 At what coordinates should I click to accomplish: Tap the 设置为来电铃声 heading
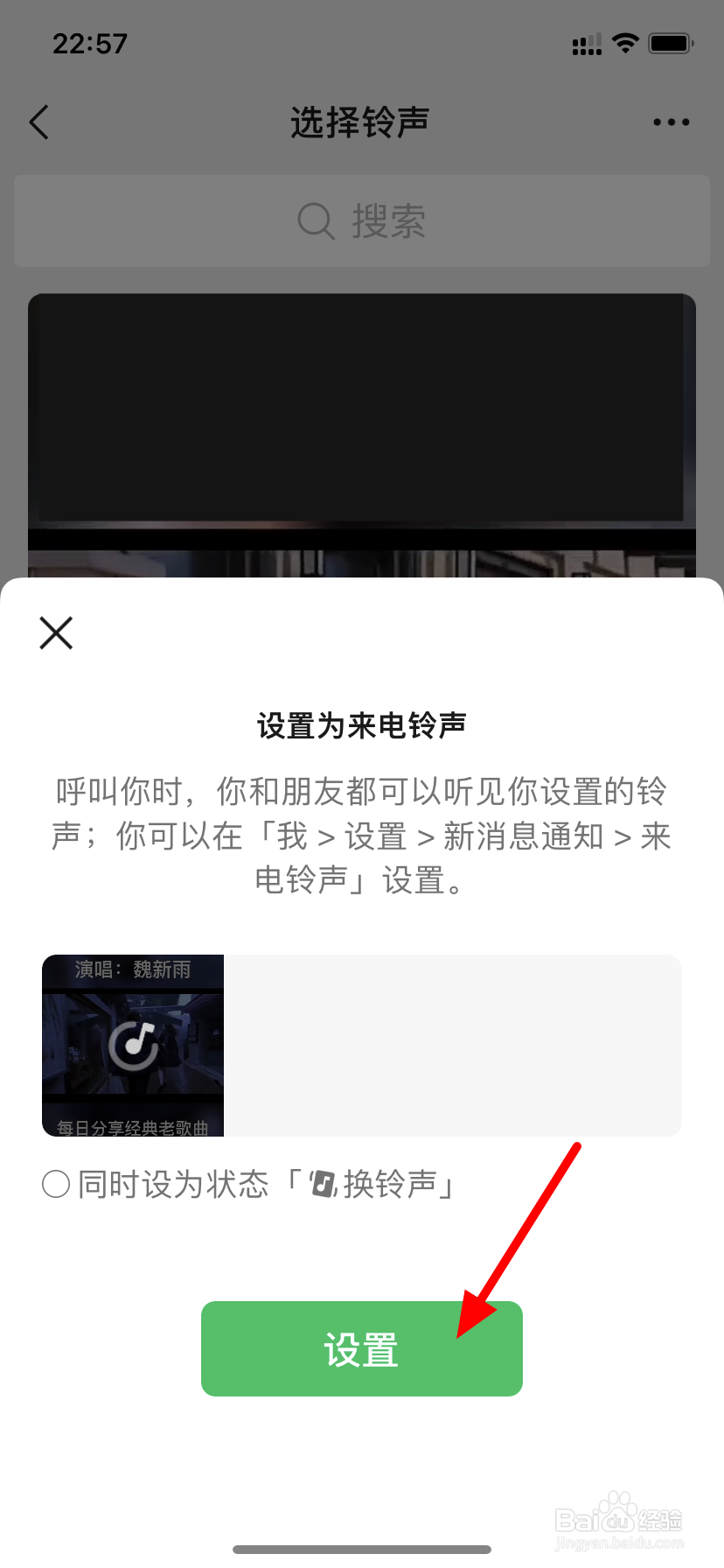(x=361, y=724)
